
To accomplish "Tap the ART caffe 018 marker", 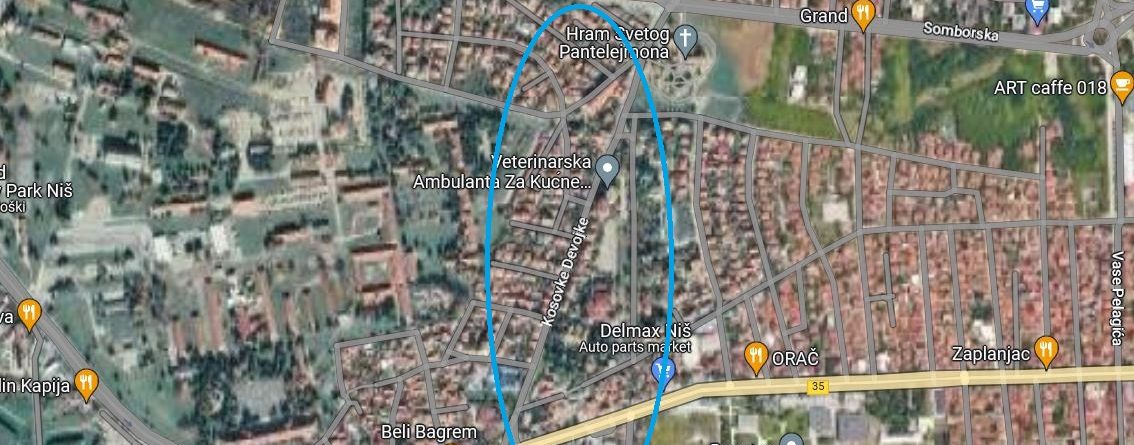I will 1122,87.
